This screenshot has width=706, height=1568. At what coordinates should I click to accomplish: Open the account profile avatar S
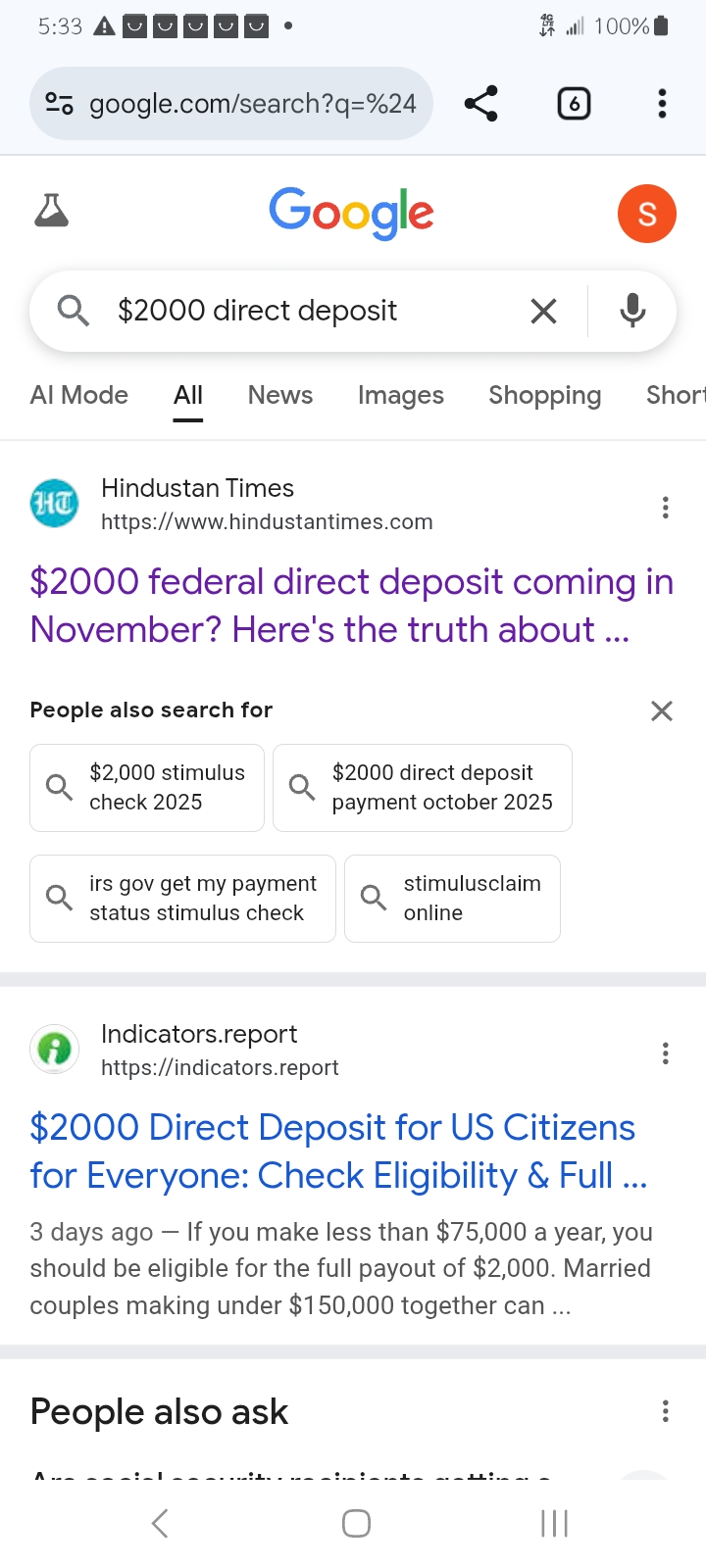(647, 213)
